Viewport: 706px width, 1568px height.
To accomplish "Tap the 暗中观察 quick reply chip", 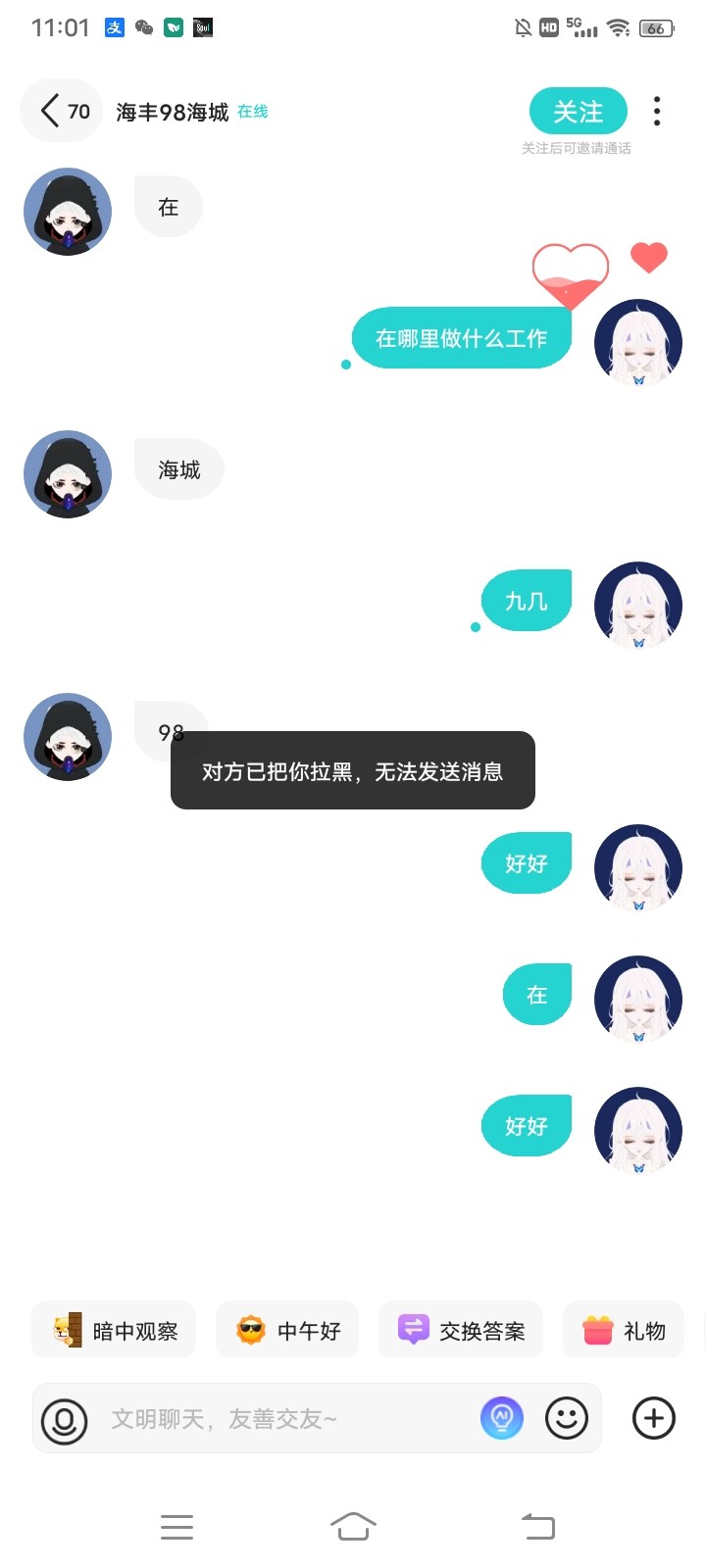I will (x=114, y=1330).
